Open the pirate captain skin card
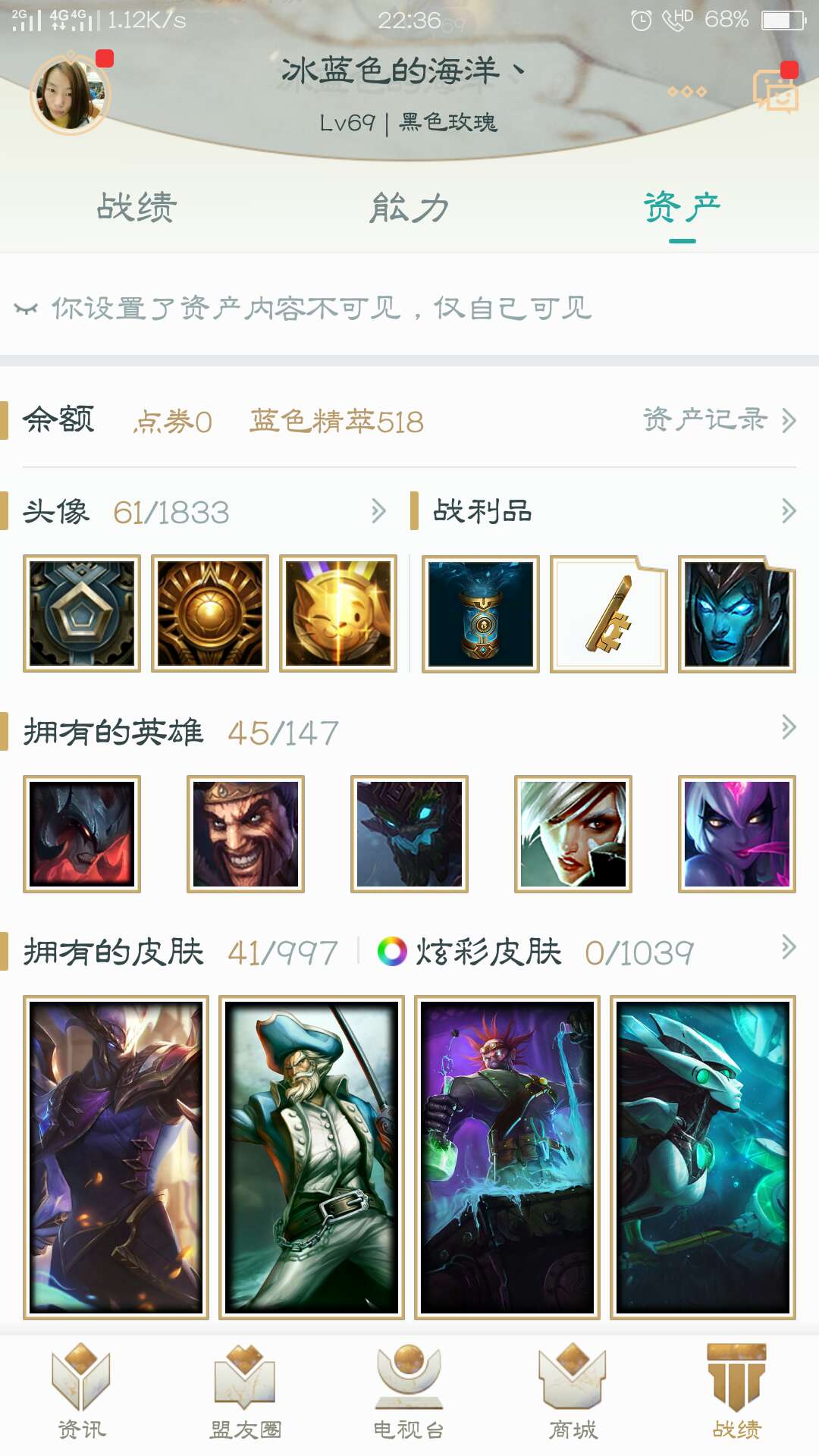Viewport: 819px width, 1456px height. (x=312, y=1156)
